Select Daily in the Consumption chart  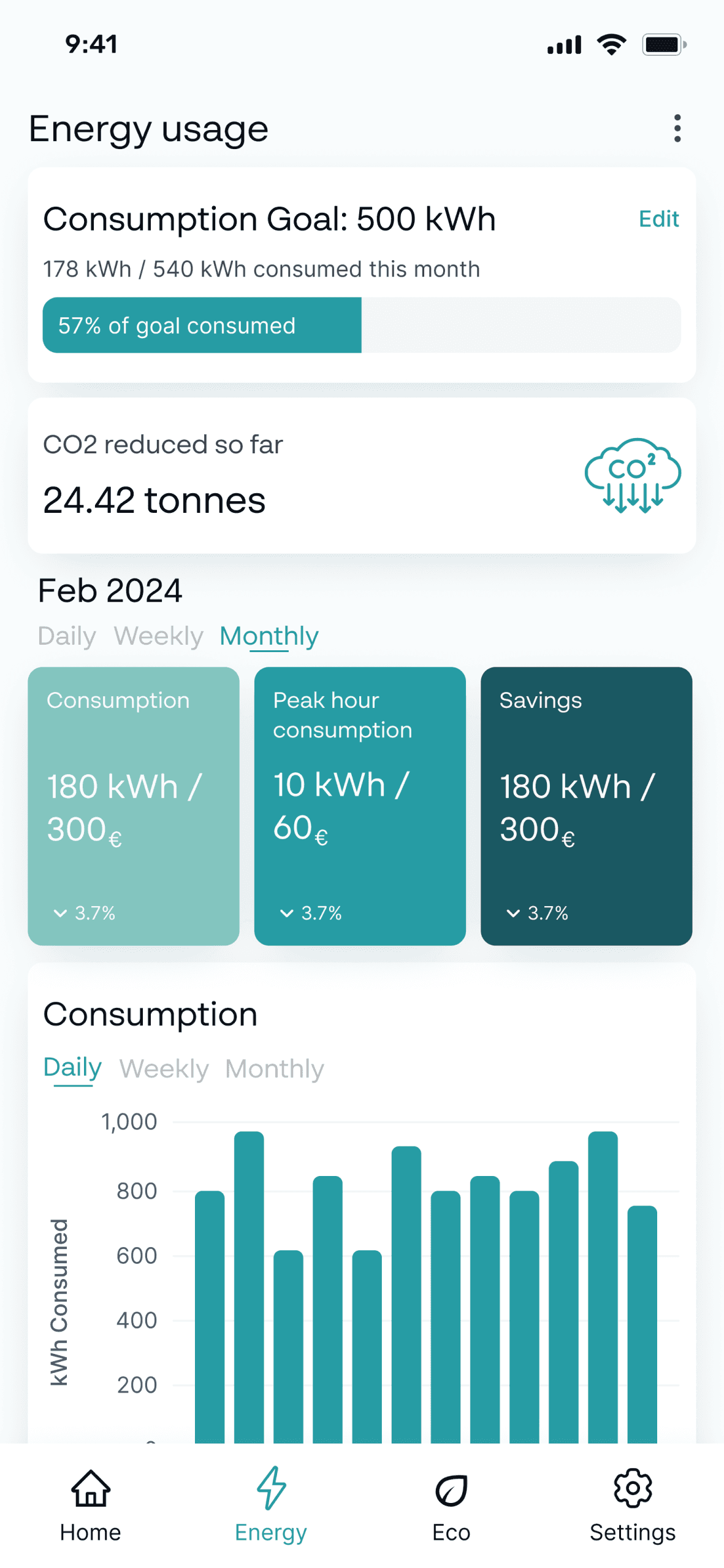point(72,1068)
